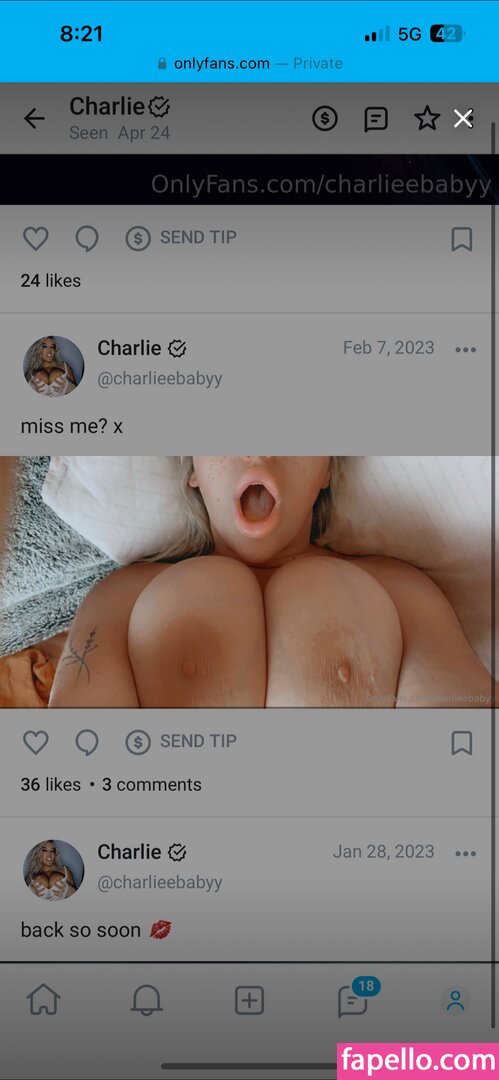Go to the Home tab
This screenshot has width=499, height=1080.
coord(43,1000)
